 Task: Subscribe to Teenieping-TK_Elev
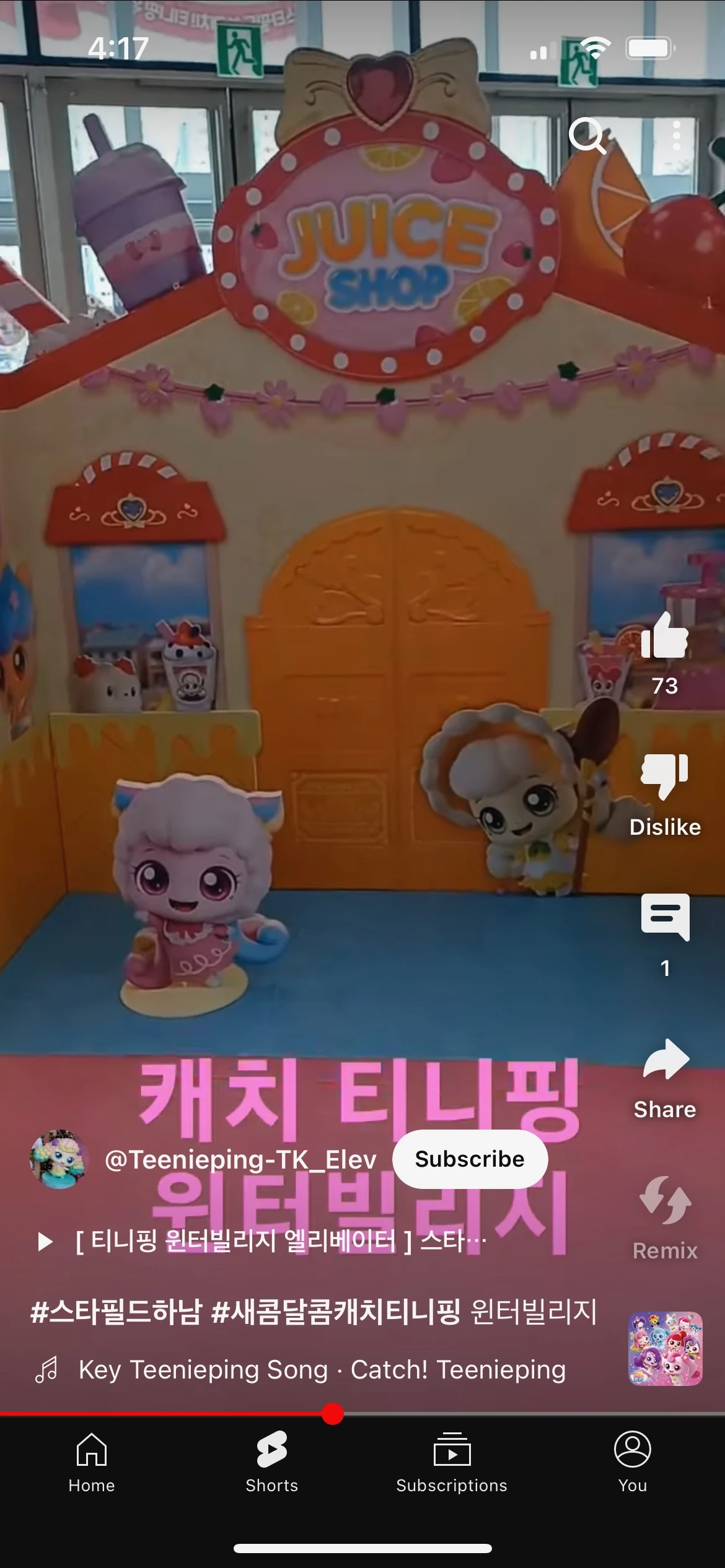coord(470,1159)
